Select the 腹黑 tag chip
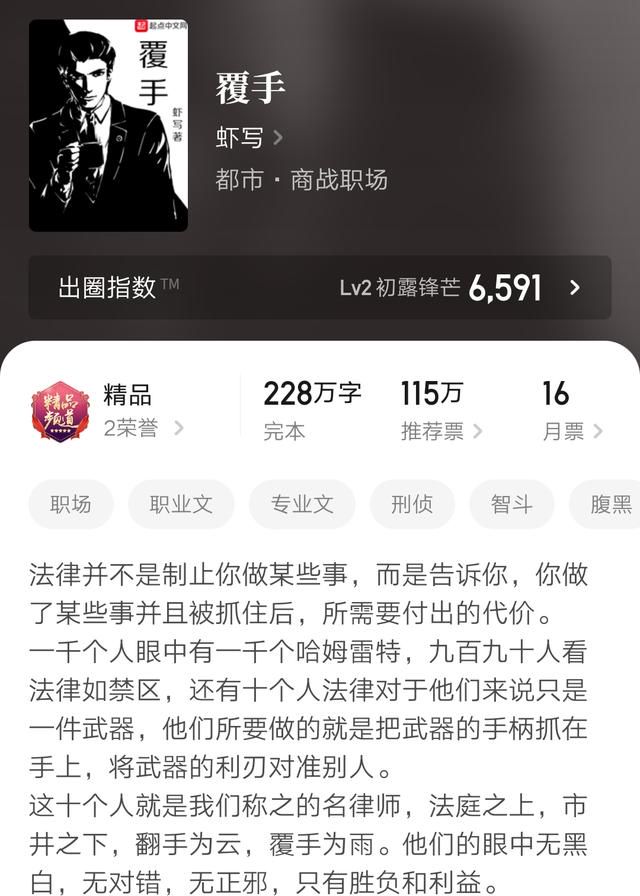The height and width of the screenshot is (896, 640). [x=609, y=504]
